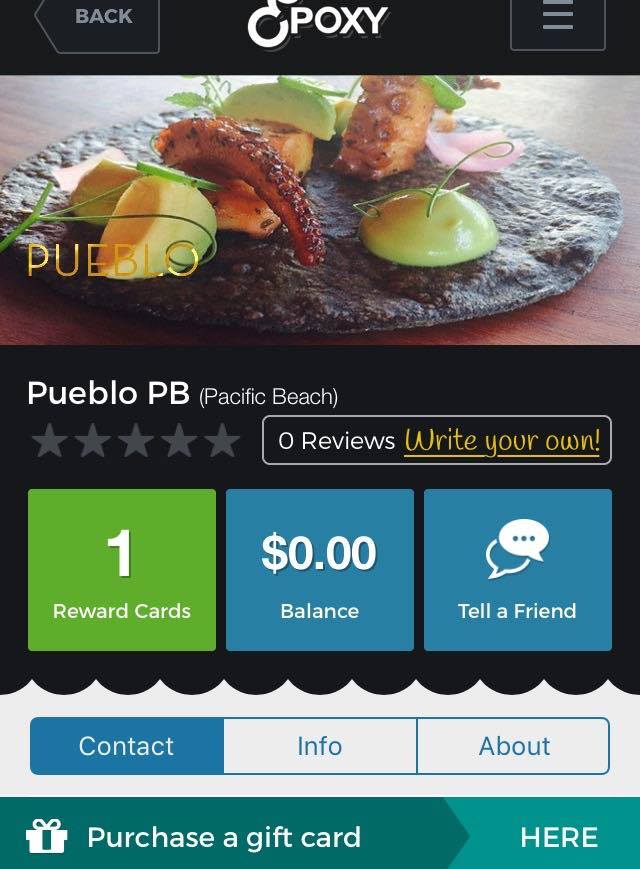Open the hamburger menu
This screenshot has height=869, width=640.
coord(557,20)
